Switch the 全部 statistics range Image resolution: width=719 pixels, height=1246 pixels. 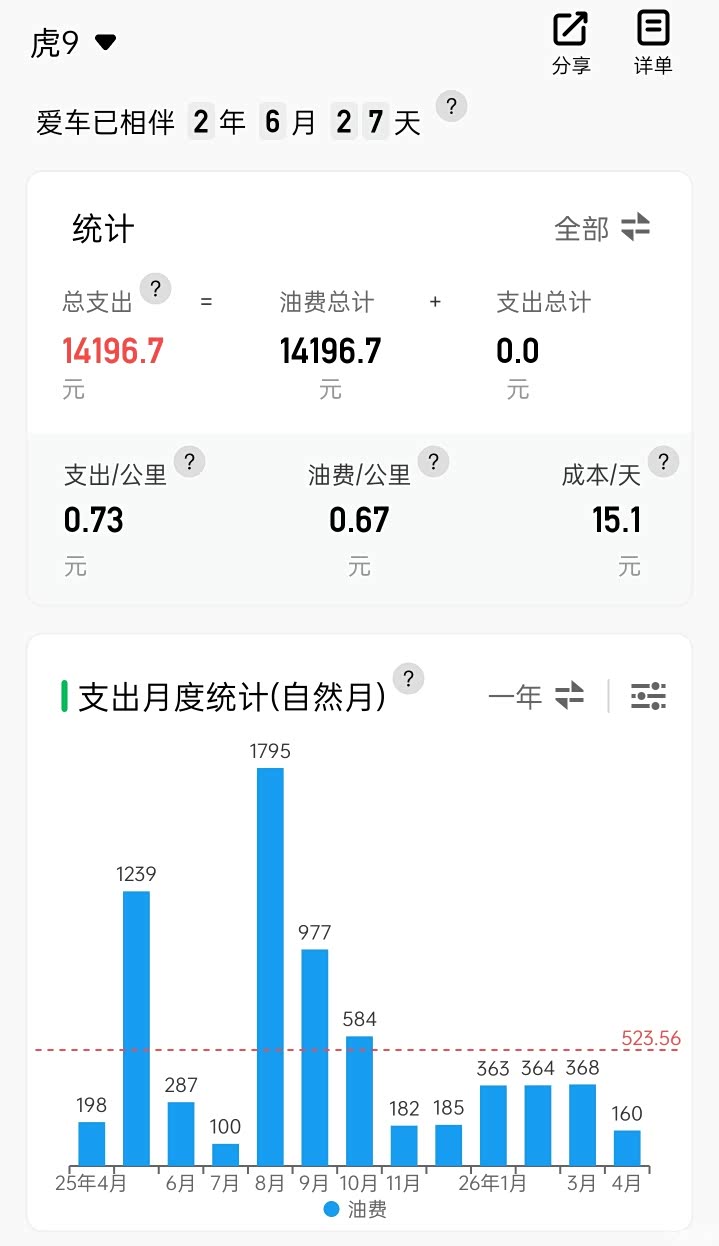click(602, 228)
